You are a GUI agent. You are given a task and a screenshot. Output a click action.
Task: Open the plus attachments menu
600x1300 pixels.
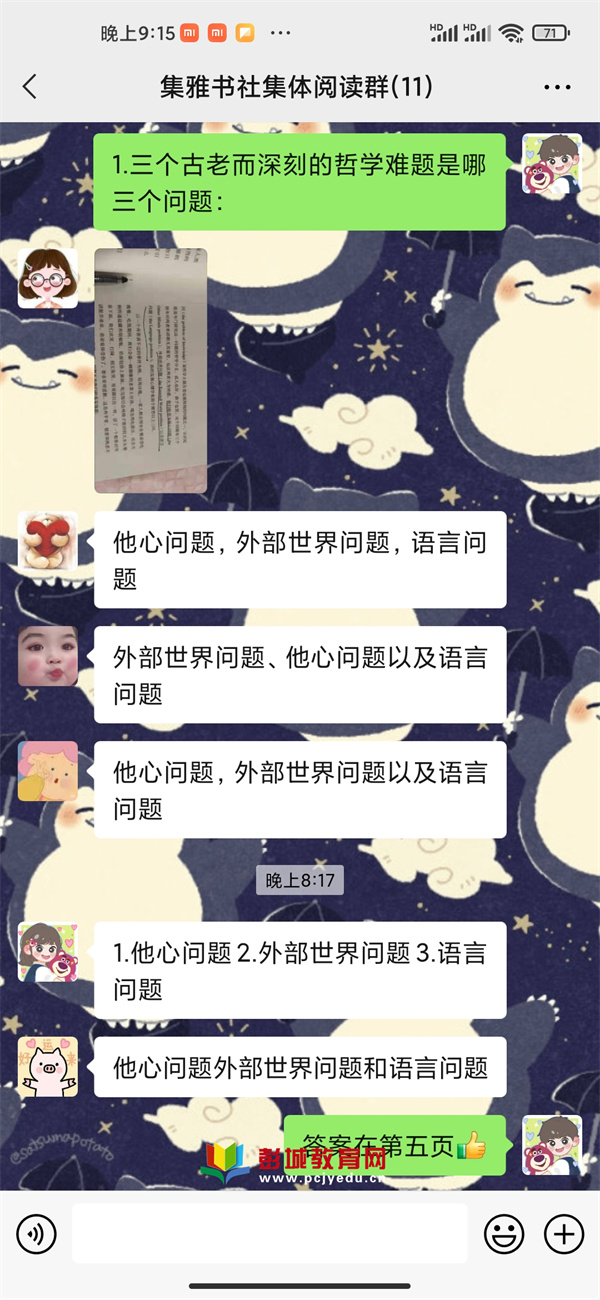point(564,1234)
